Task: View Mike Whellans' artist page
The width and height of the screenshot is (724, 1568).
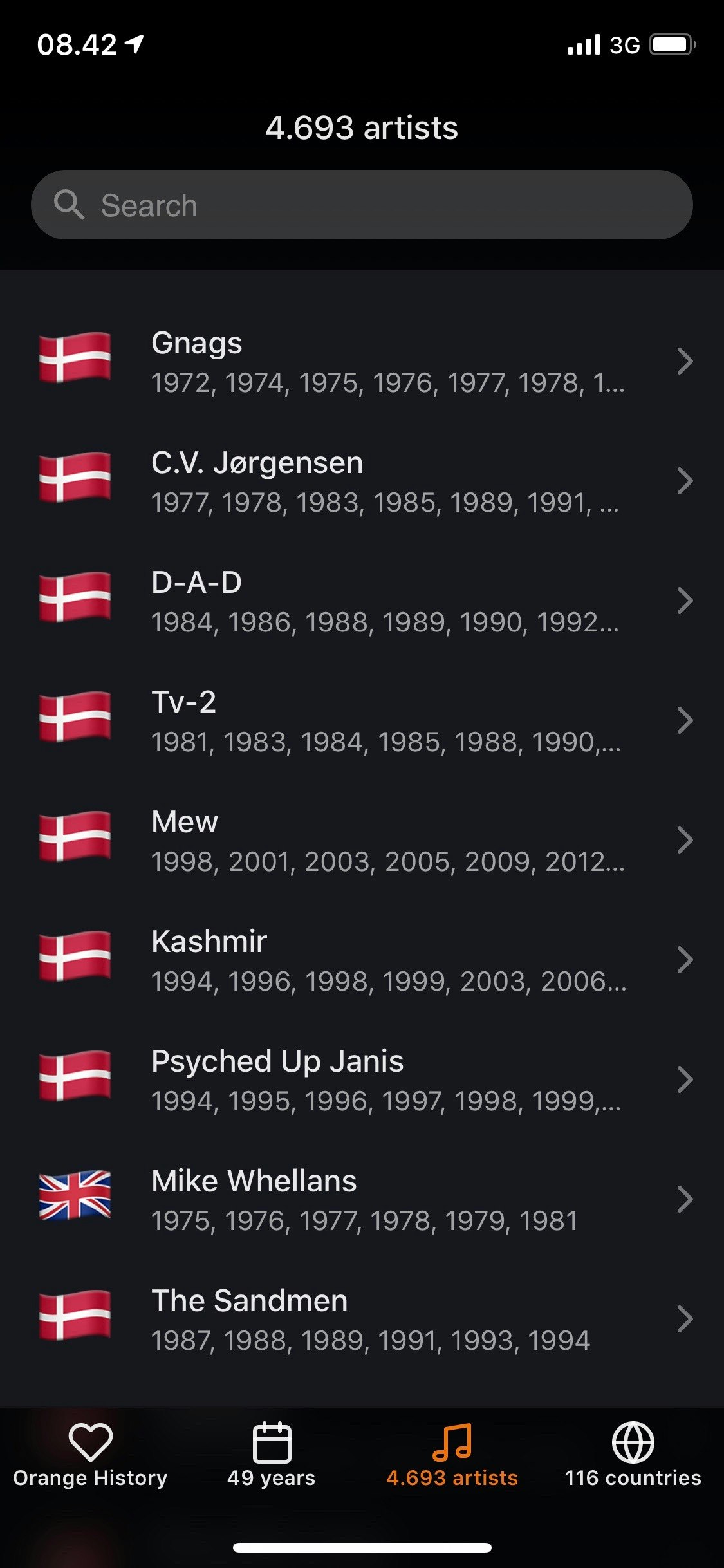Action: (x=362, y=1200)
